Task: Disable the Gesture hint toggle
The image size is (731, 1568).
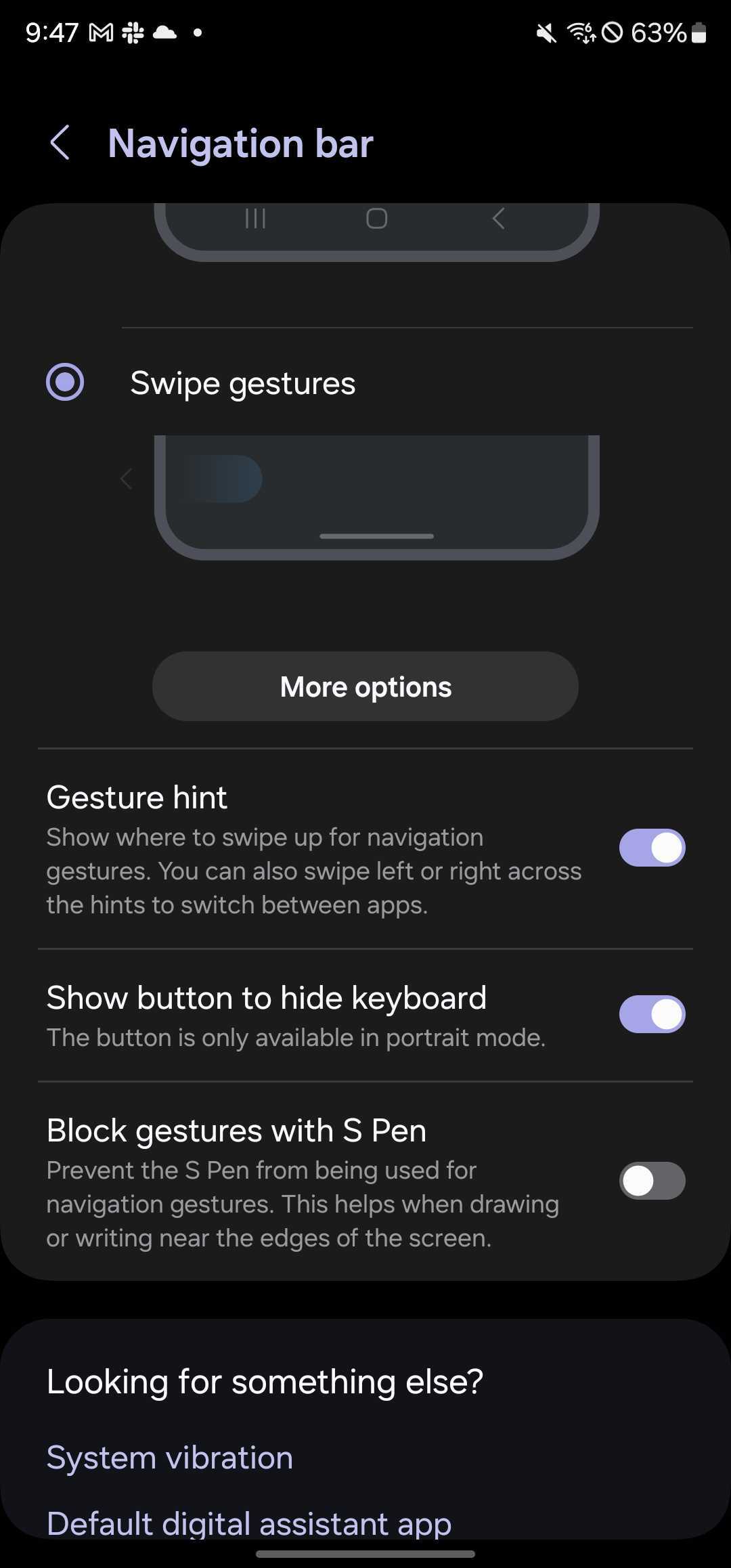Action: [x=652, y=847]
